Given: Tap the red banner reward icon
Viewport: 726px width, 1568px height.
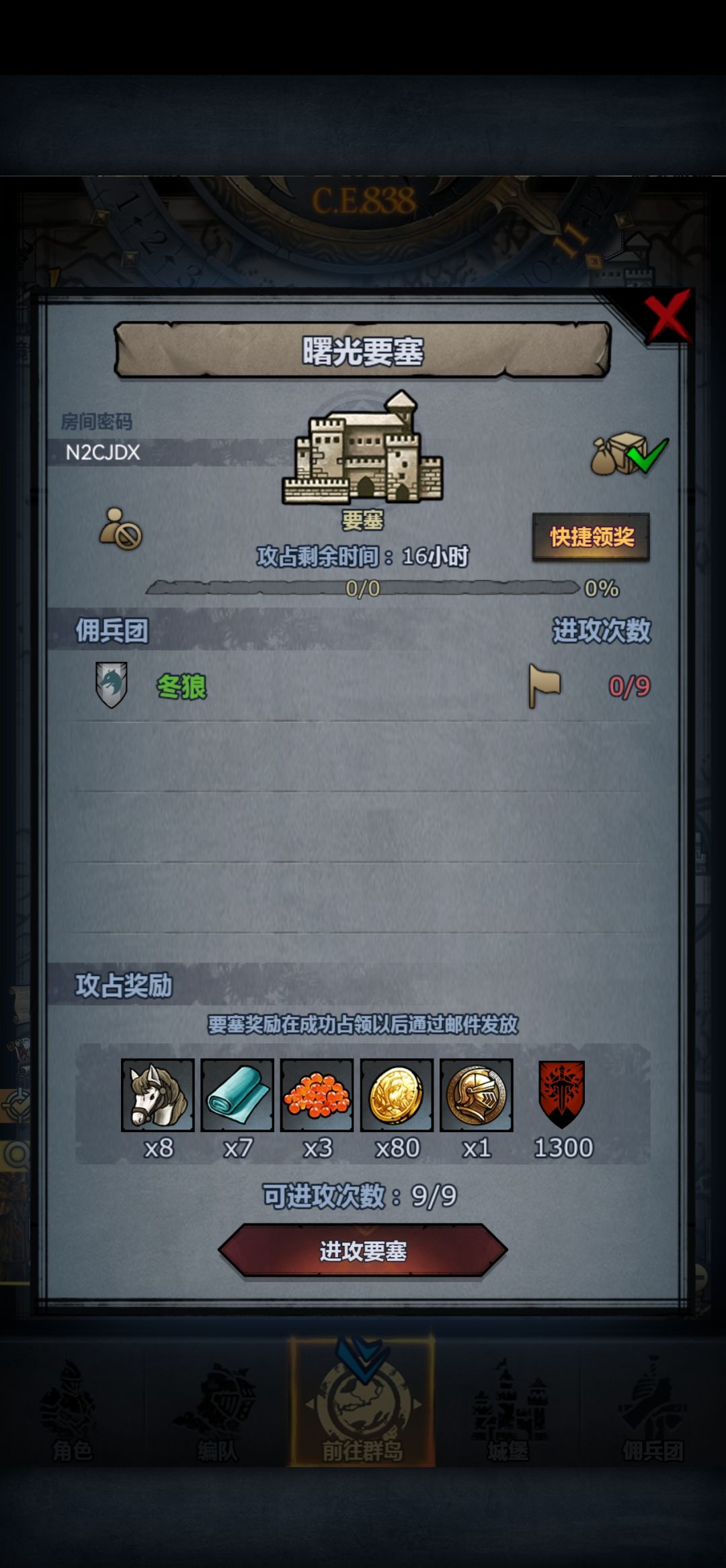Looking at the screenshot, I should tap(562, 1094).
